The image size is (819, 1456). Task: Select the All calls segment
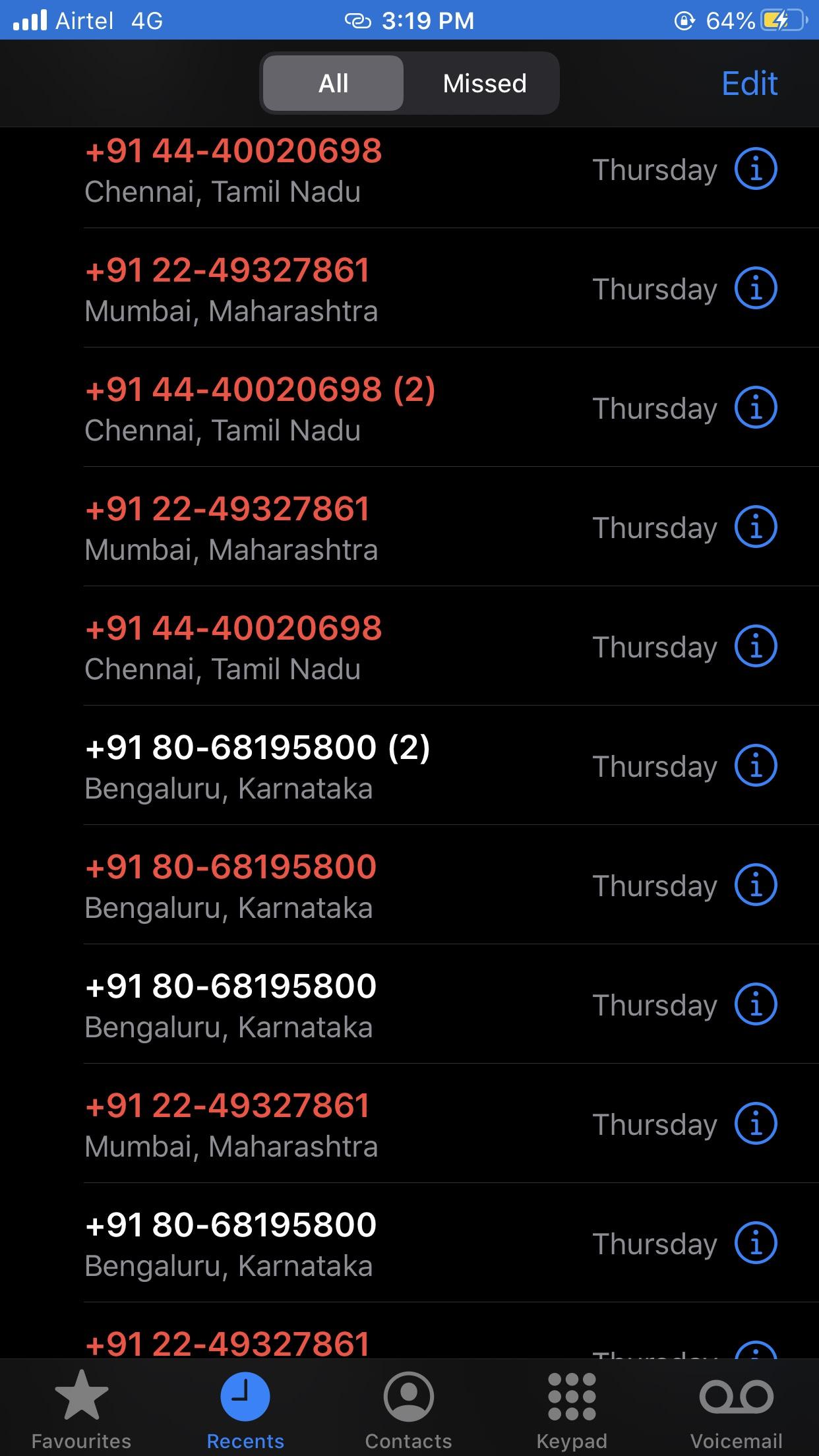334,84
